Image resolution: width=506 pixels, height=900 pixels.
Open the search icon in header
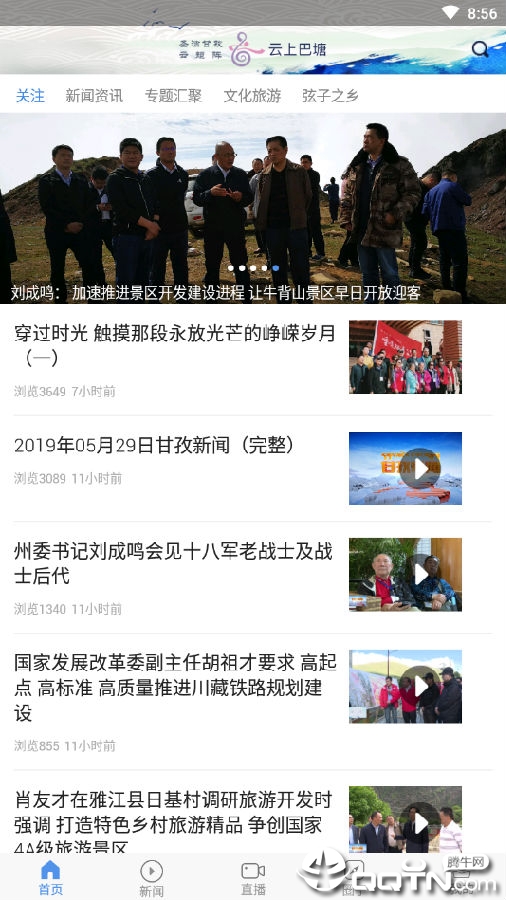point(480,49)
